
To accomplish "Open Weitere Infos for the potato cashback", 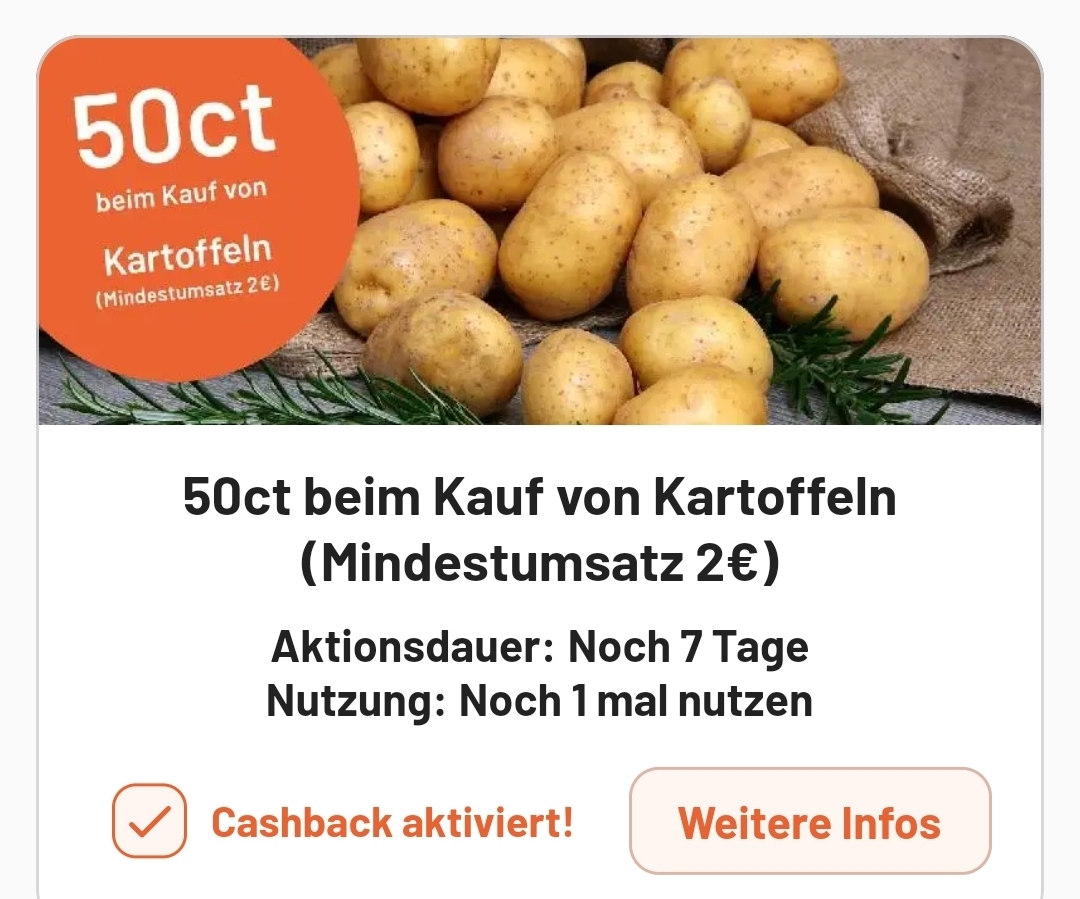I will click(x=809, y=821).
